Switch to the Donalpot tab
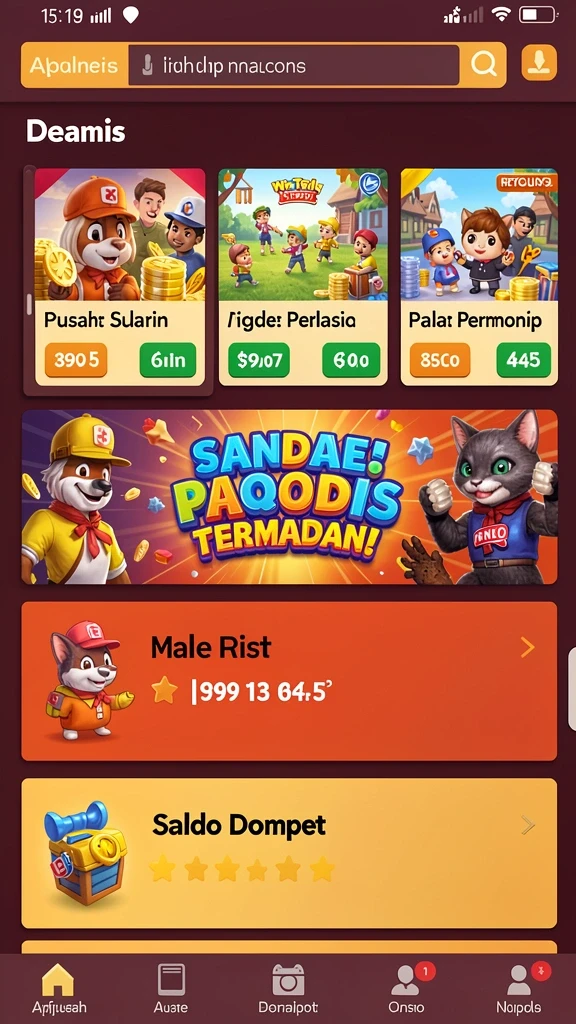This screenshot has width=576, height=1024. coord(288,989)
